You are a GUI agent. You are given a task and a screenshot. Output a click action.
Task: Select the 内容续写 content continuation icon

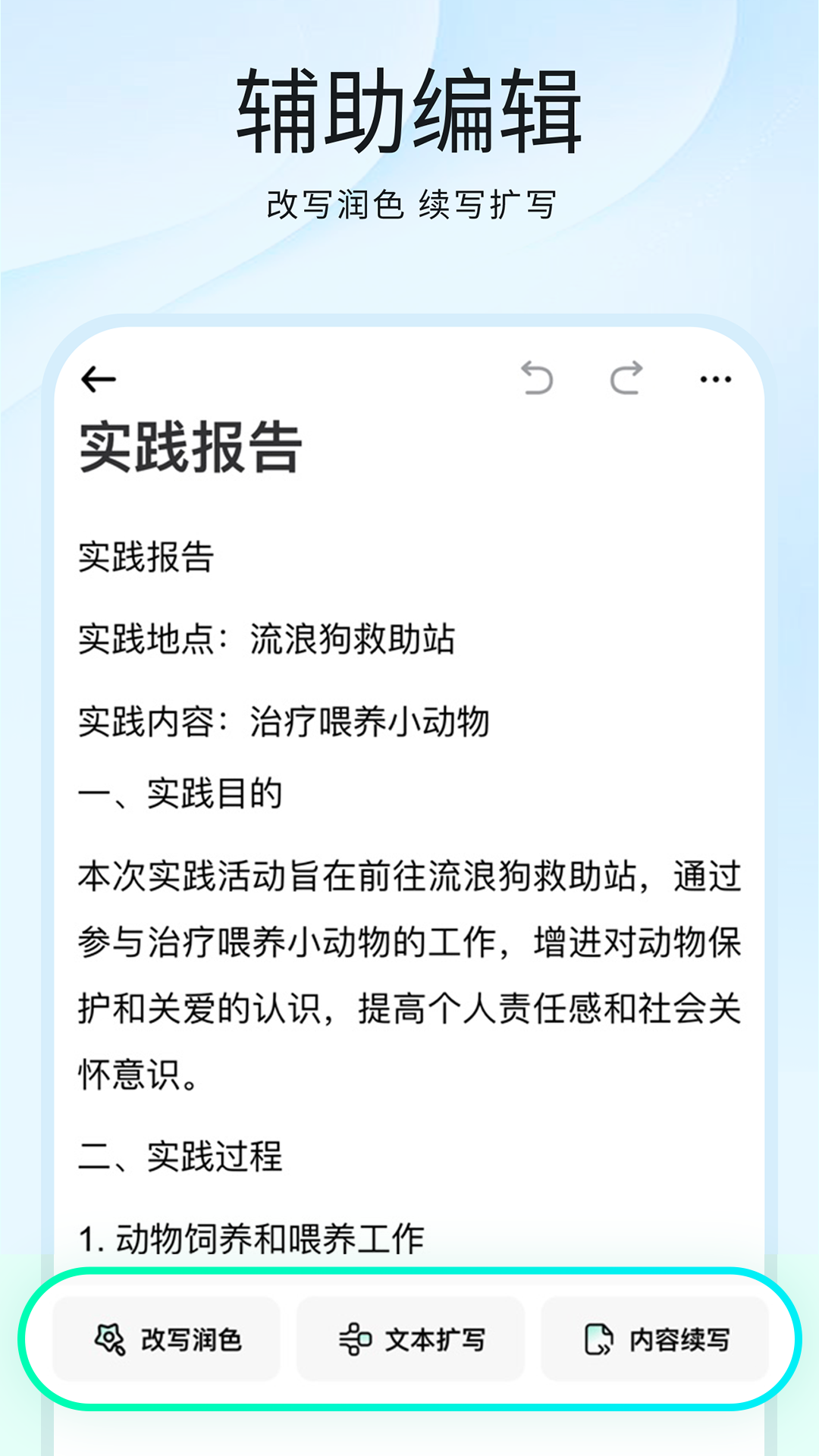pos(600,1337)
